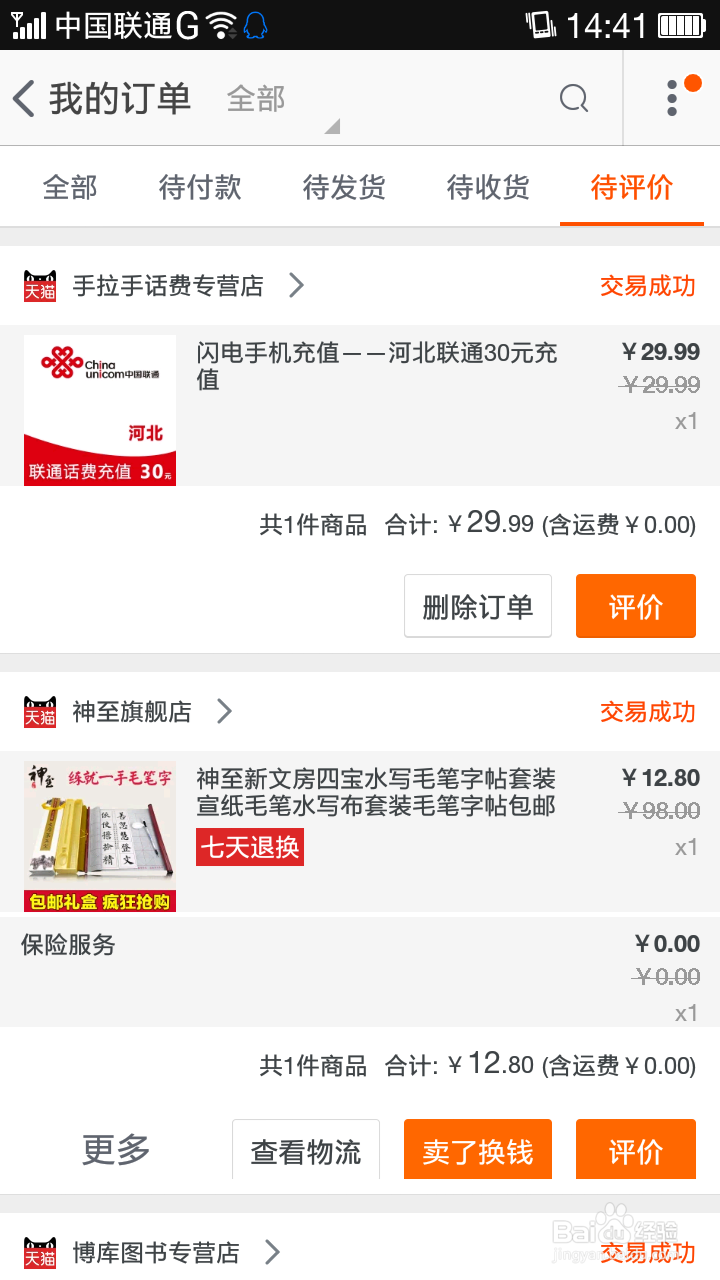Select the 待发货 tab
The image size is (720, 1280).
343,187
